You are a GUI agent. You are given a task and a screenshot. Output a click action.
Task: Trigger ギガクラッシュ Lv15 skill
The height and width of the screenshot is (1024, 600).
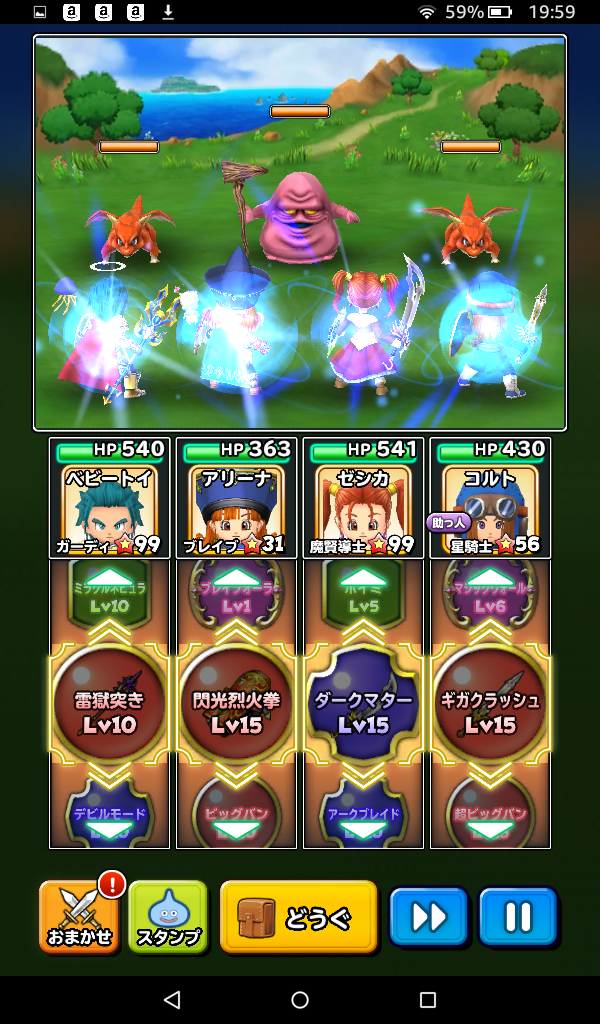click(x=490, y=704)
